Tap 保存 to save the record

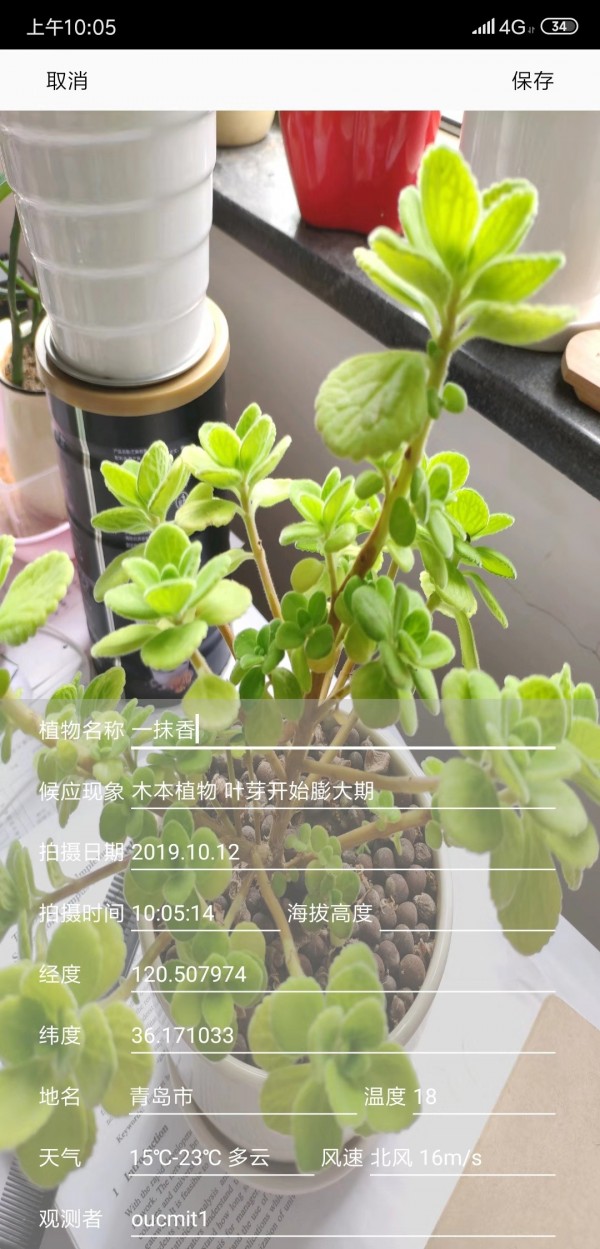coord(532,81)
